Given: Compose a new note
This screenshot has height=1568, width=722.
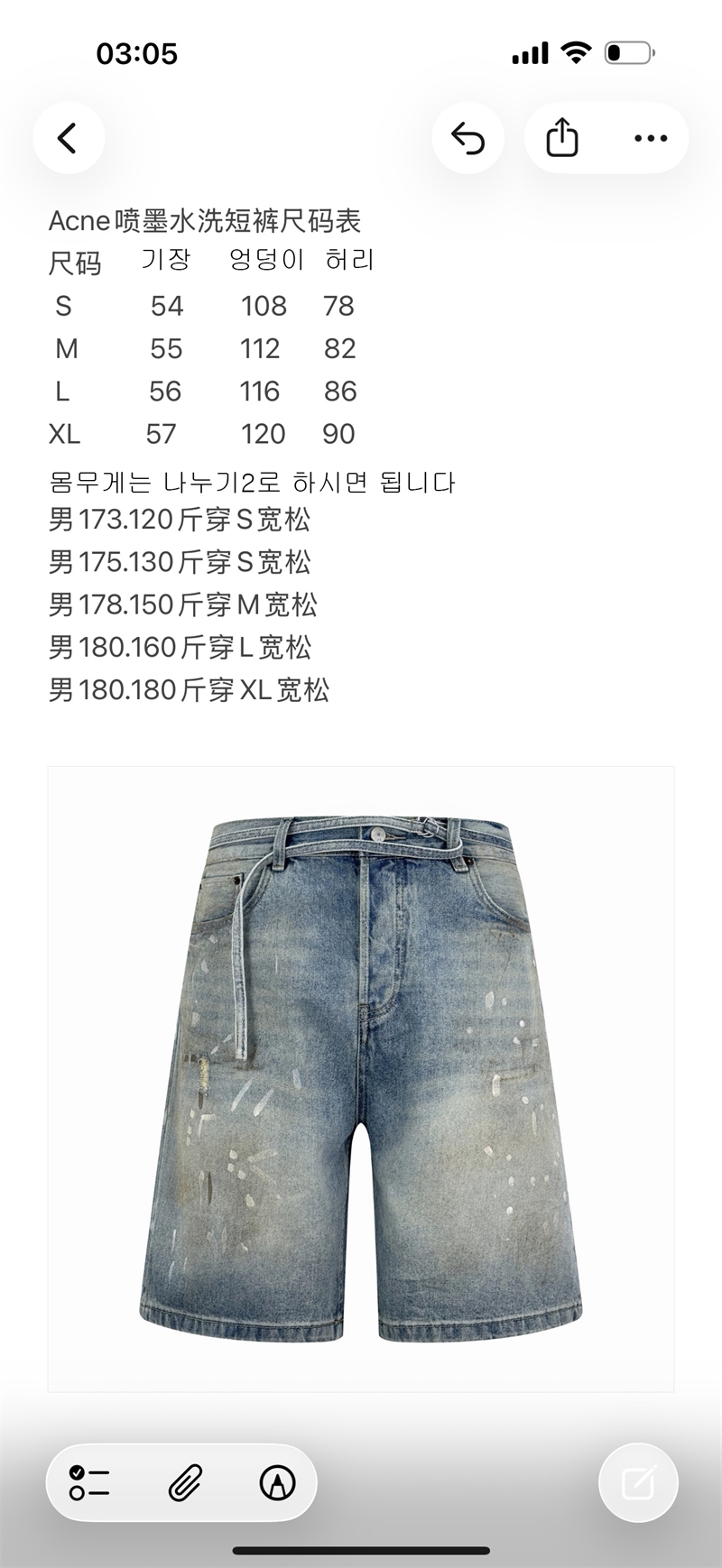Looking at the screenshot, I should [638, 1483].
